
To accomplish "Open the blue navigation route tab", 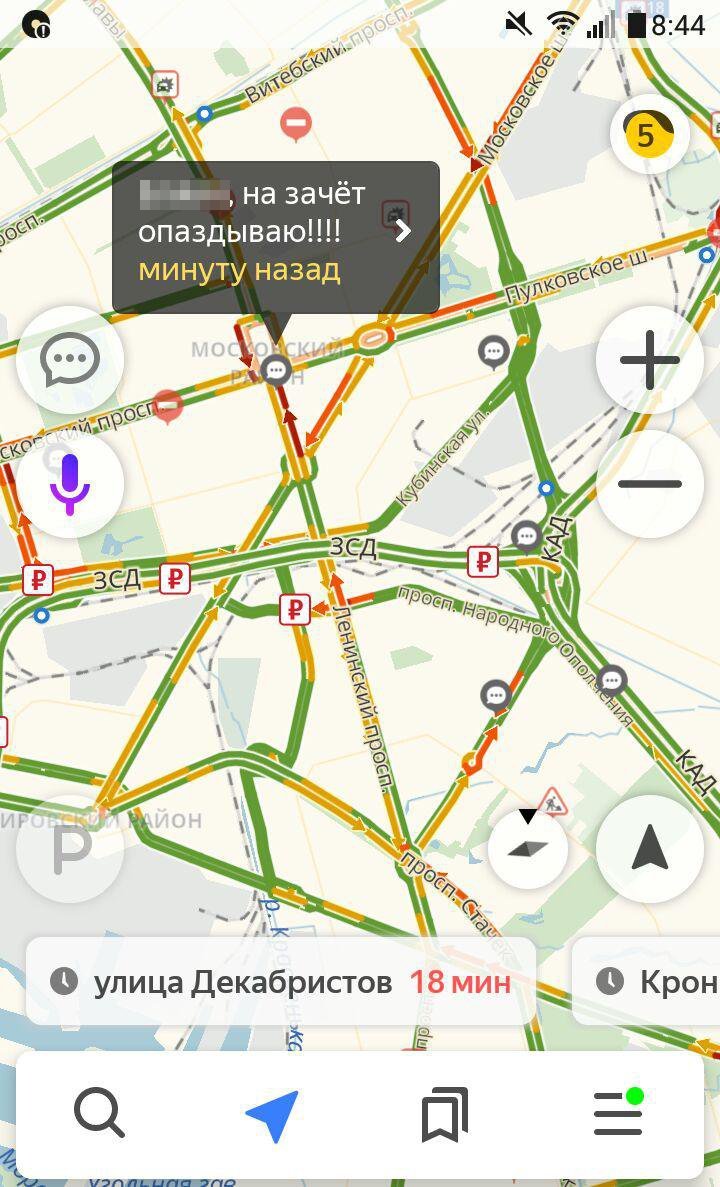I will (x=272, y=1114).
